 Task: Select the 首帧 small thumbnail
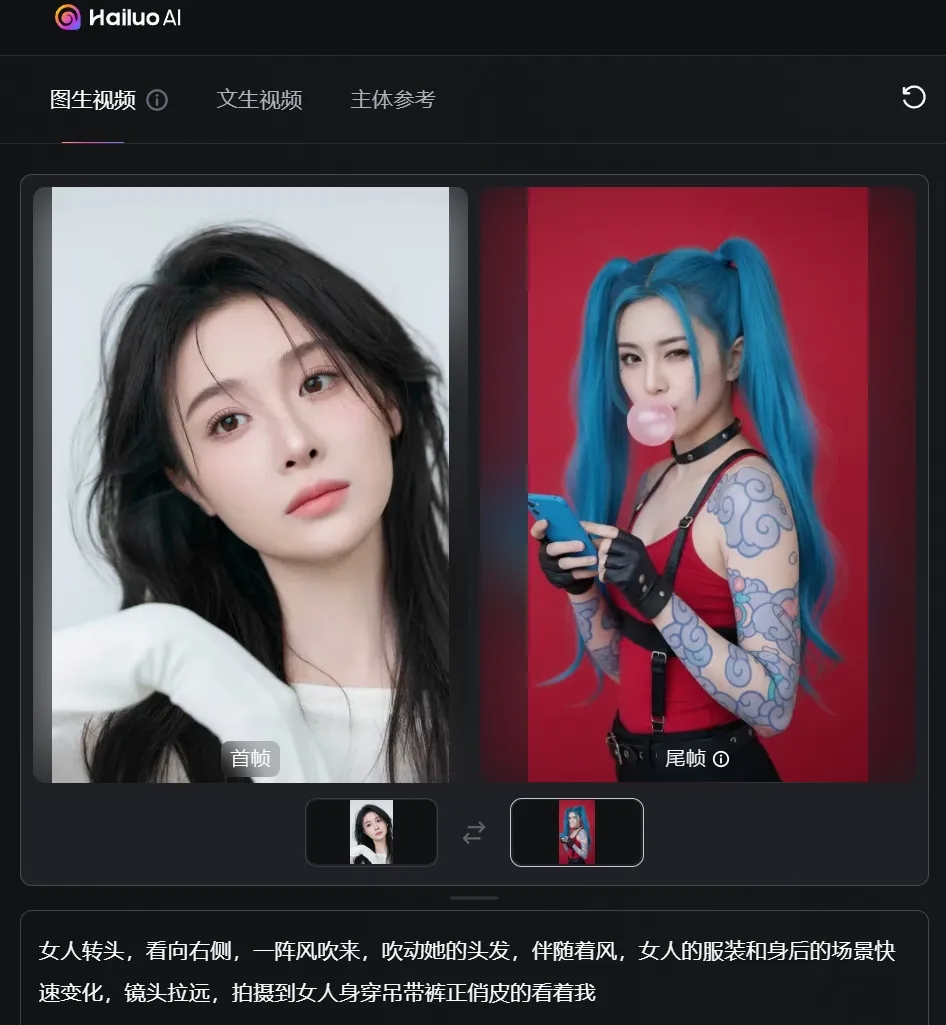coord(371,832)
